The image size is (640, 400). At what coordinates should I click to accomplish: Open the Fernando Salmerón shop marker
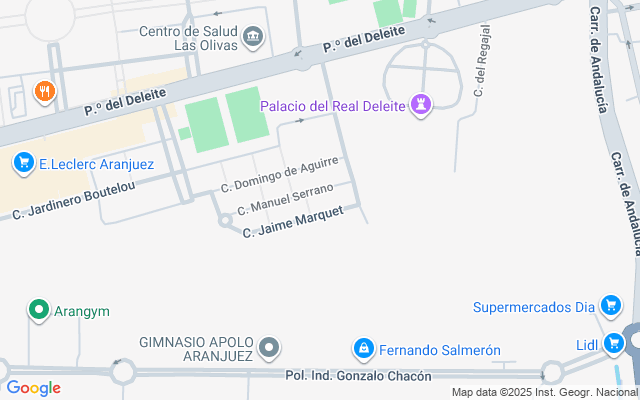[x=364, y=349]
